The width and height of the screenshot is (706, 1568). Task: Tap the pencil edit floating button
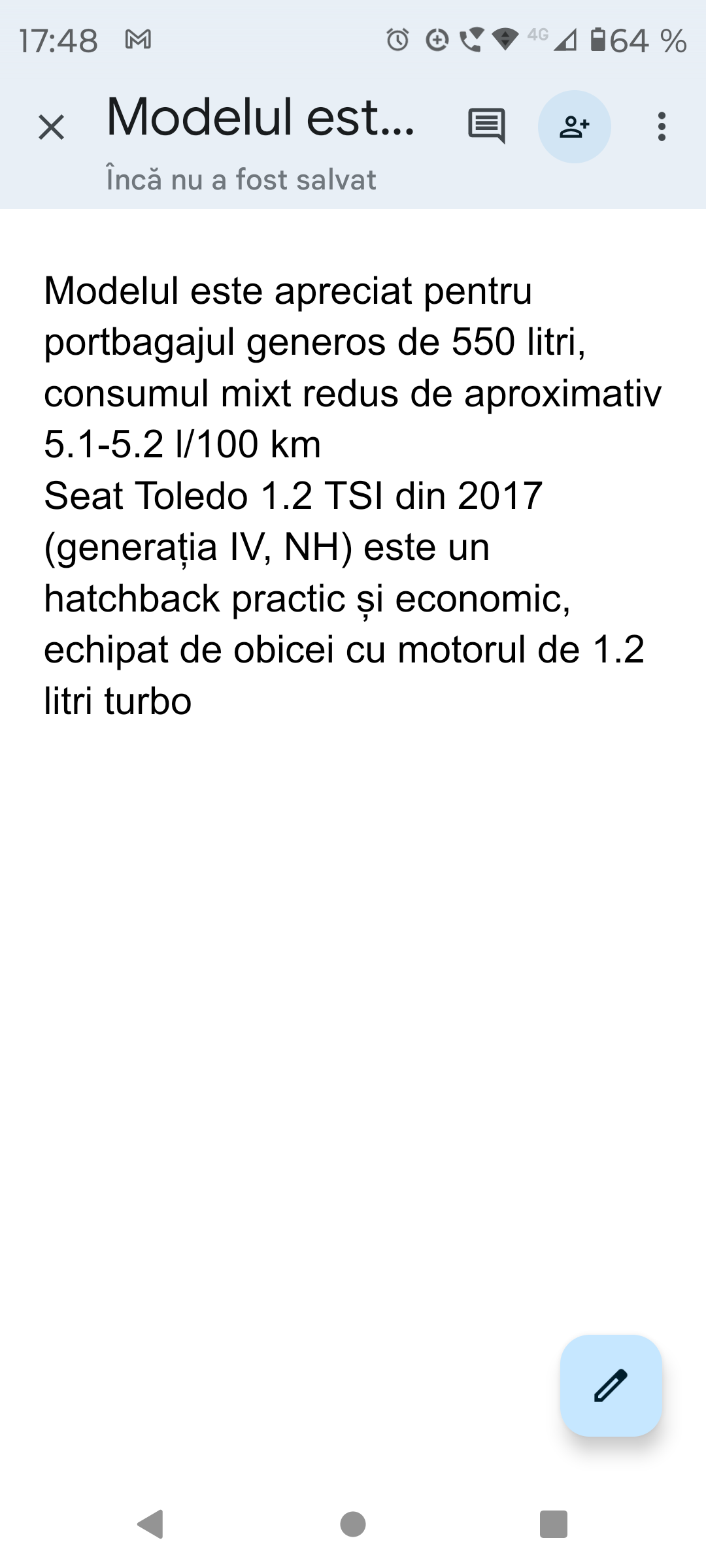pos(611,1385)
